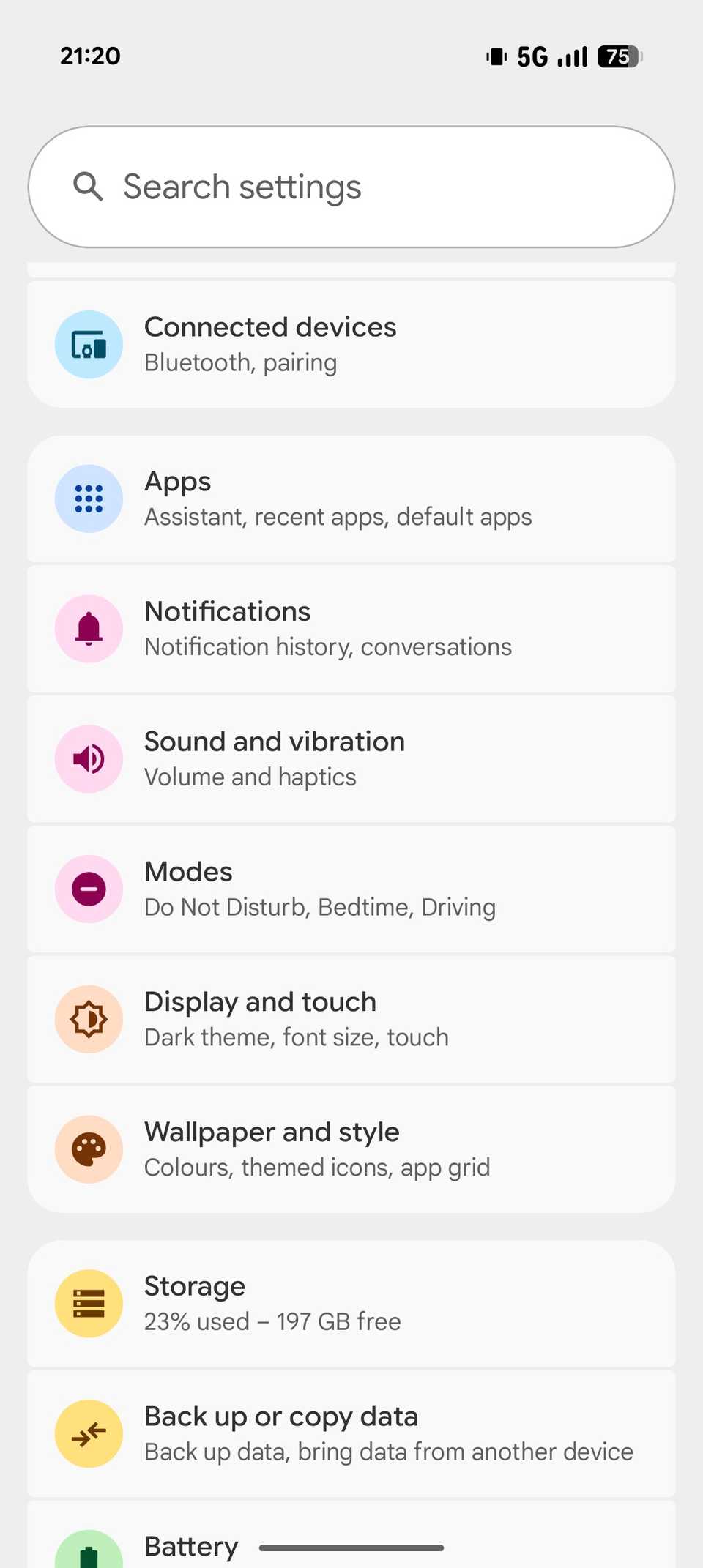This screenshot has width=703, height=1568.
Task: Click the Wallpaper and style palette icon
Action: coord(88,1148)
